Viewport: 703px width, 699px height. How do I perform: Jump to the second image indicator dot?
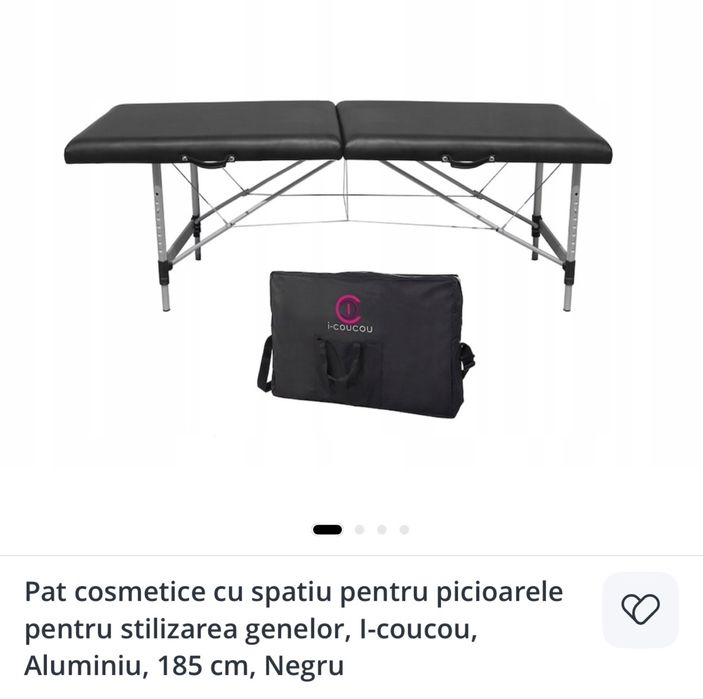click(x=360, y=530)
